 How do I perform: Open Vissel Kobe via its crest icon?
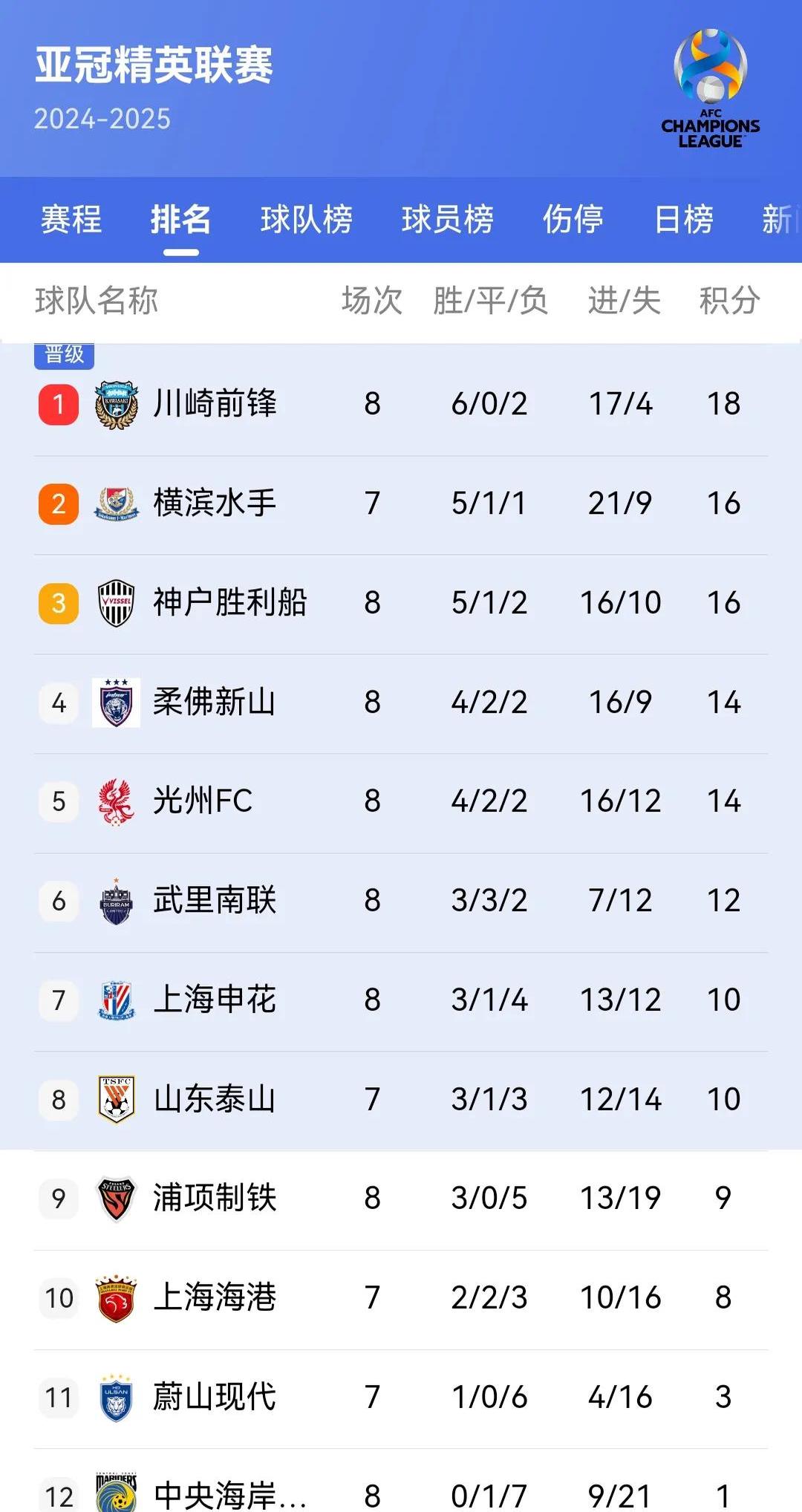click(115, 602)
